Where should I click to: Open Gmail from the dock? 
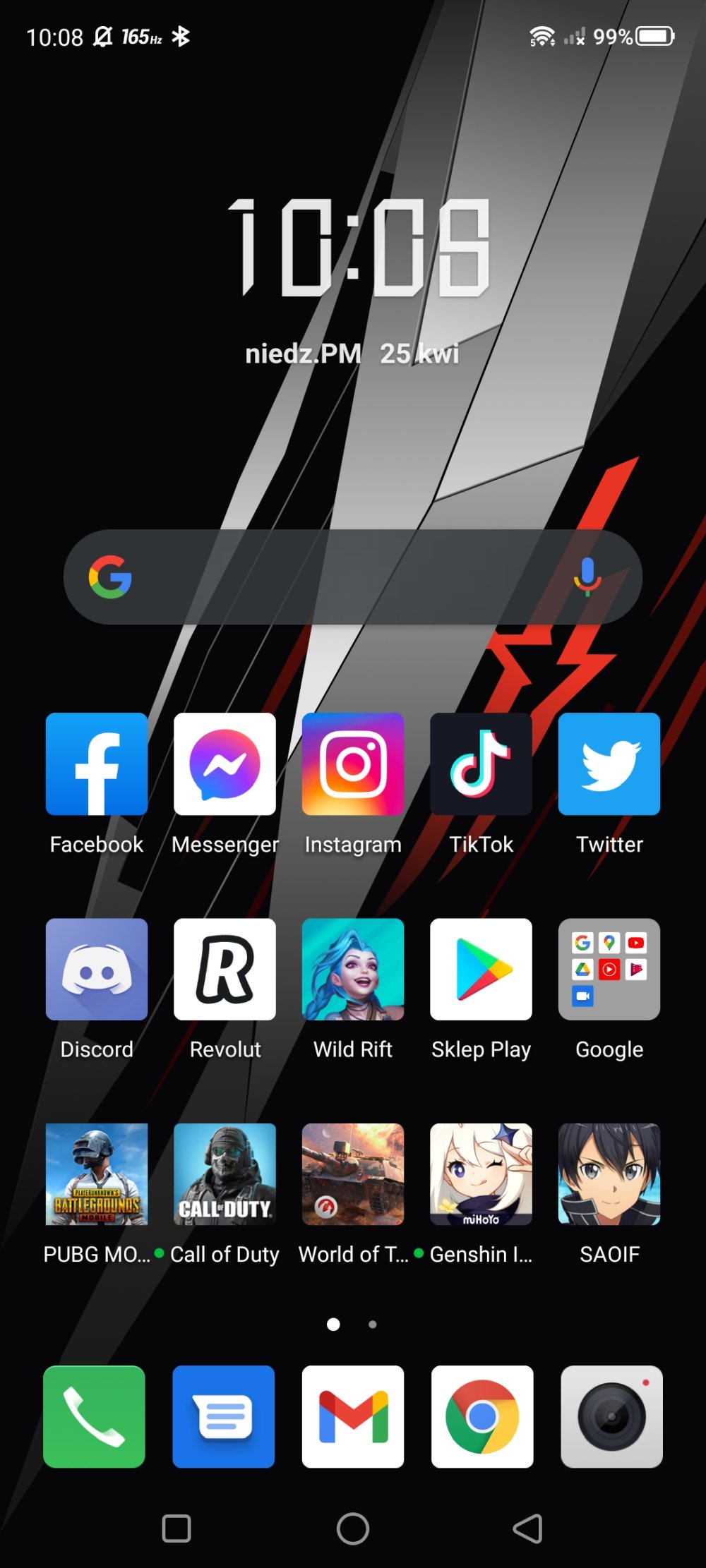(353, 1416)
